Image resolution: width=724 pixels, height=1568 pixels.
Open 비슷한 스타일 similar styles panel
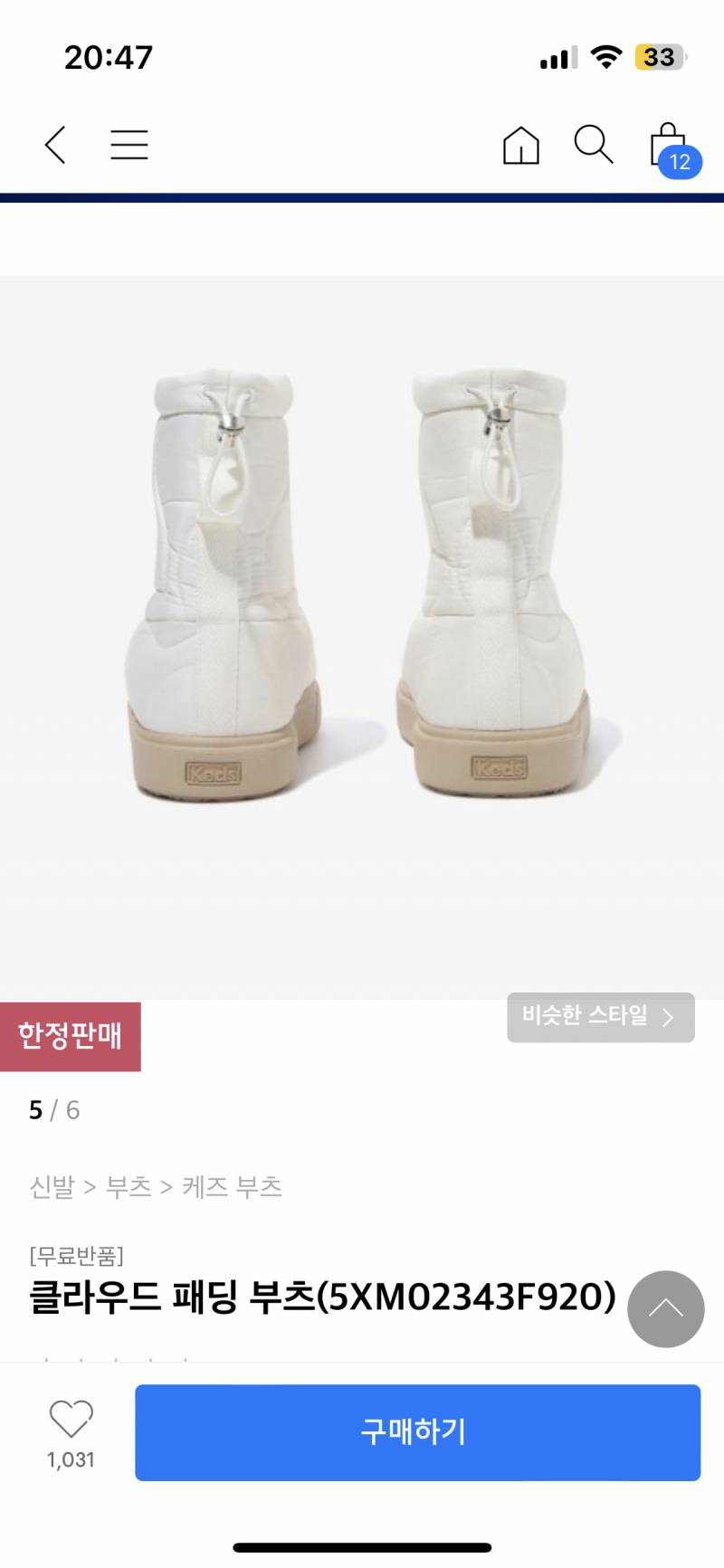click(x=600, y=1017)
